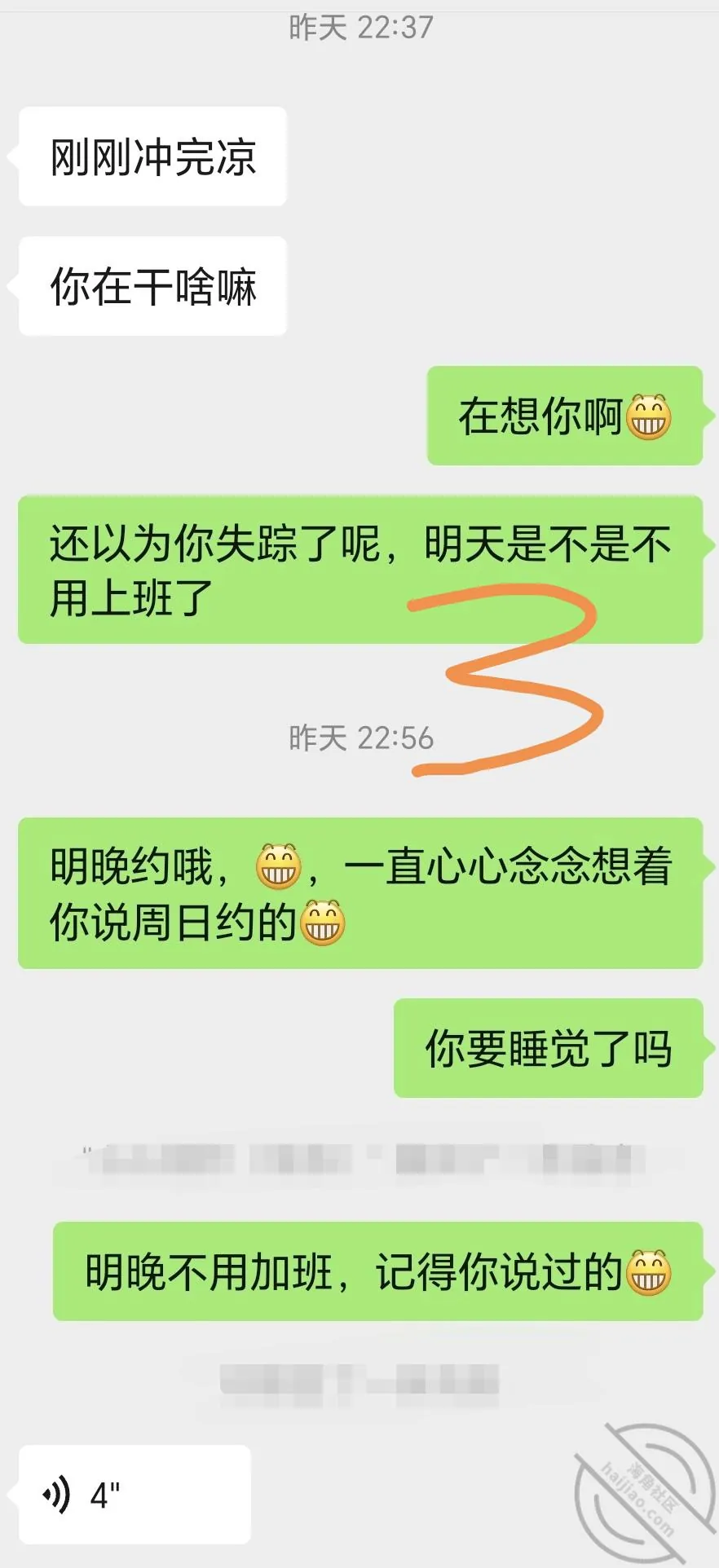
Task: Play the 4-second voice message
Action: (x=135, y=1495)
